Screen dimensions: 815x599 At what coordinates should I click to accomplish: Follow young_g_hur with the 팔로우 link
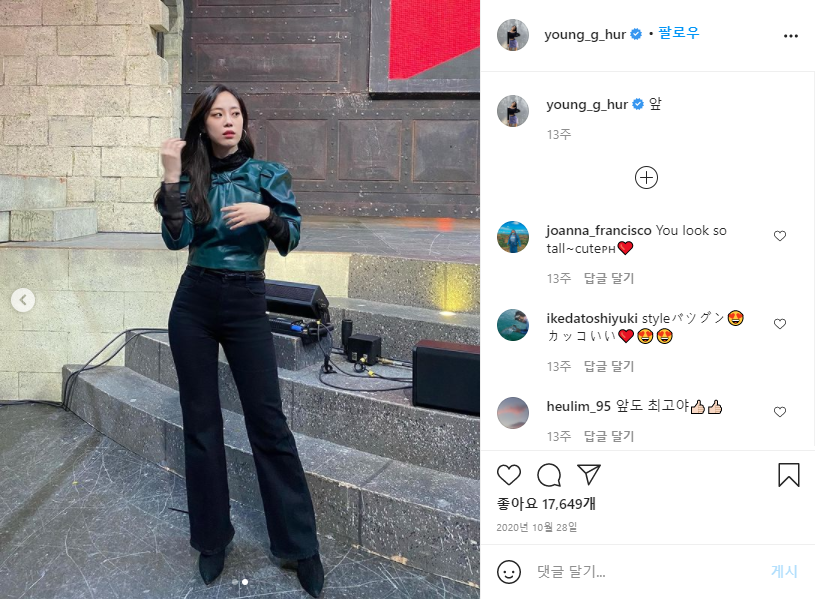click(x=679, y=33)
